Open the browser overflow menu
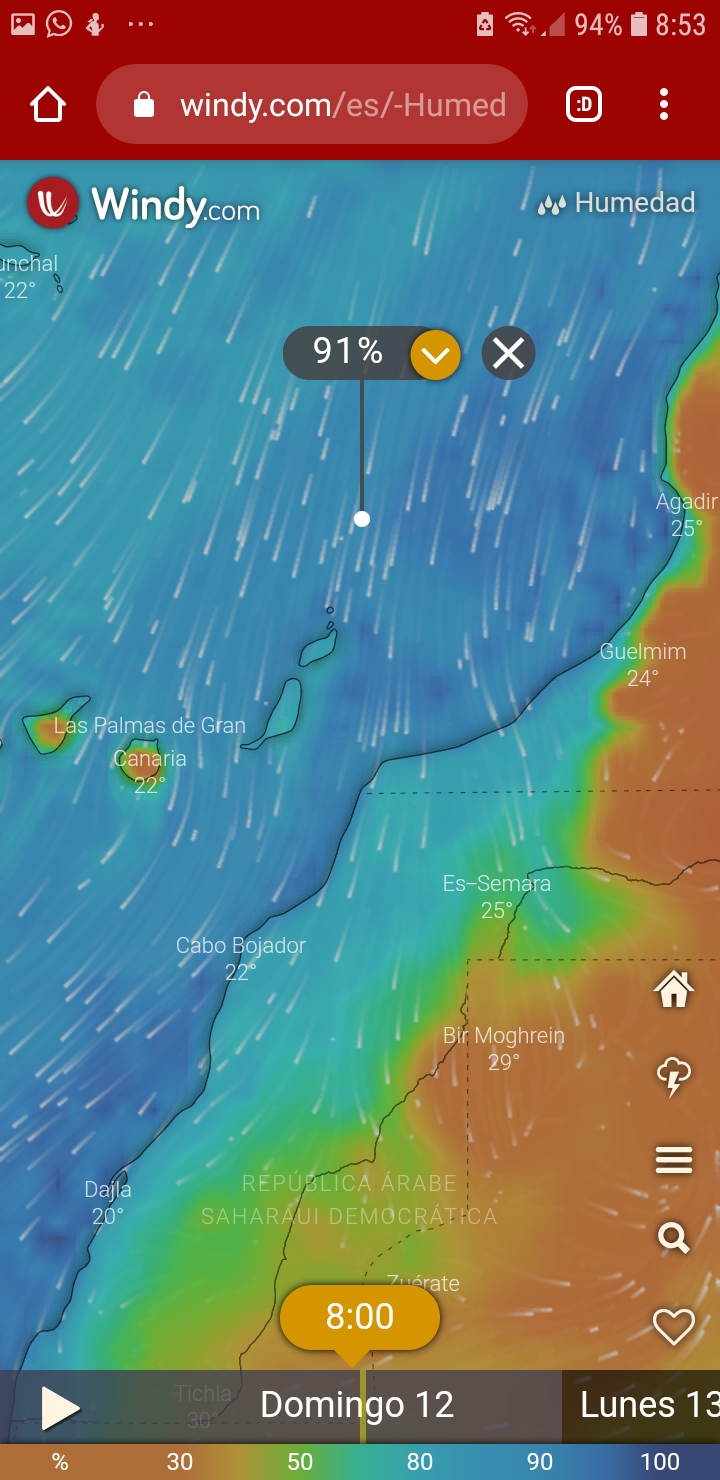 (664, 105)
